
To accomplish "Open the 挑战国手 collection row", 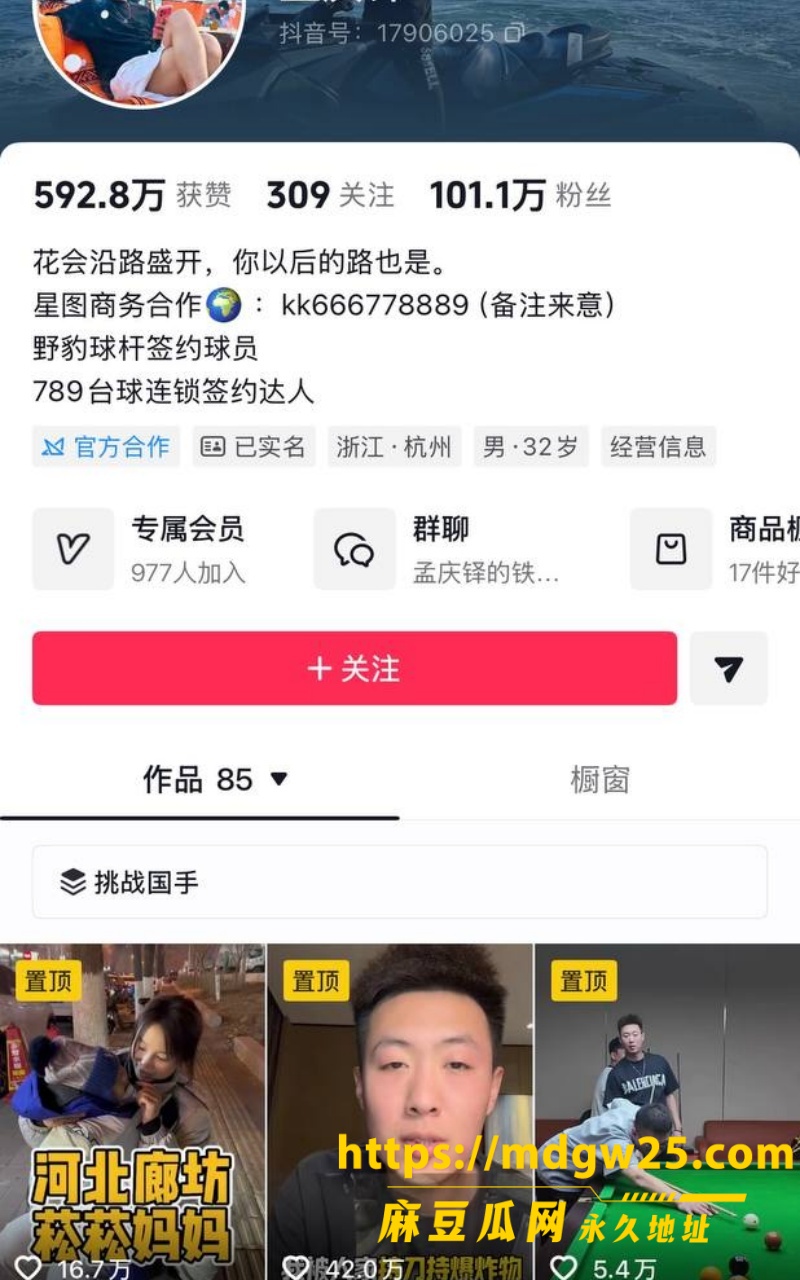I will click(x=400, y=882).
